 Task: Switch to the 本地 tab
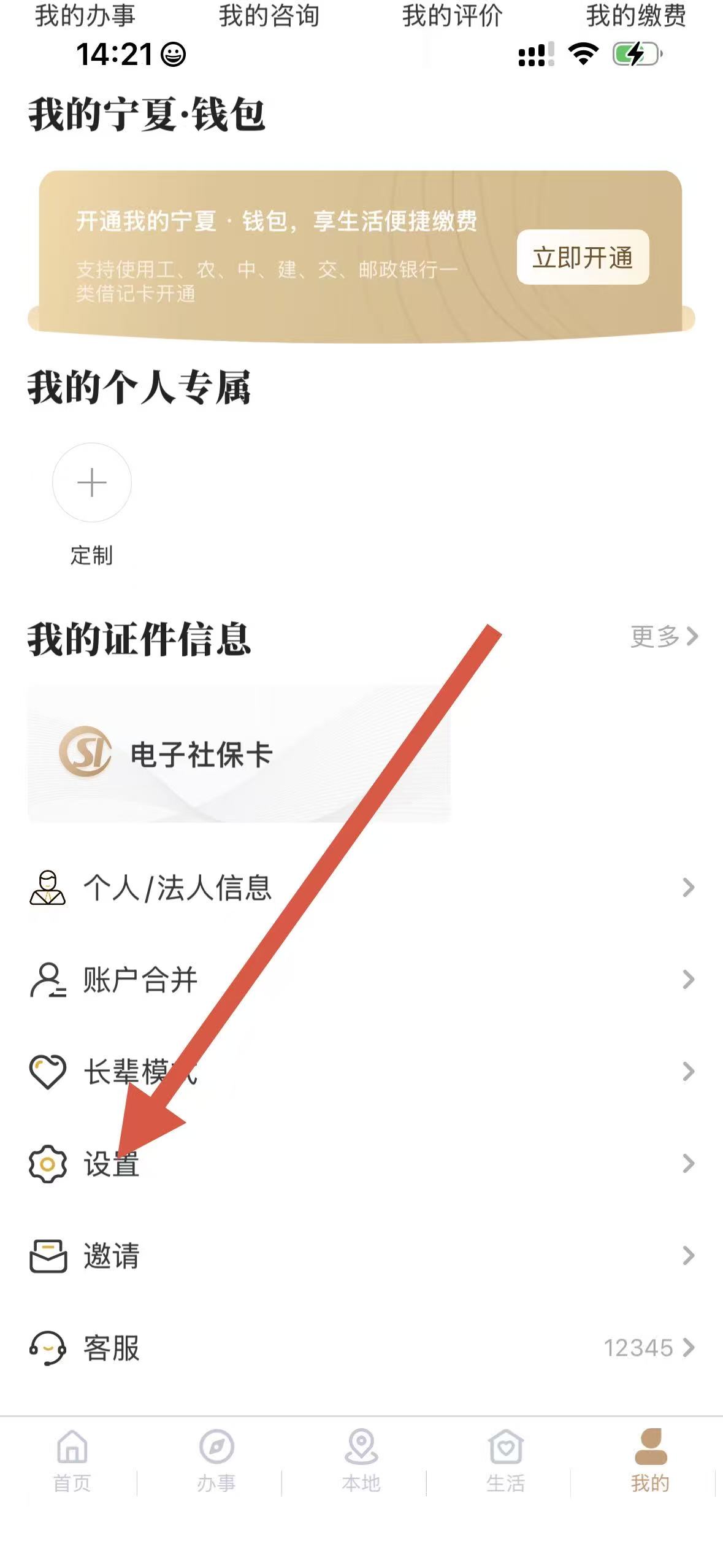361,1461
